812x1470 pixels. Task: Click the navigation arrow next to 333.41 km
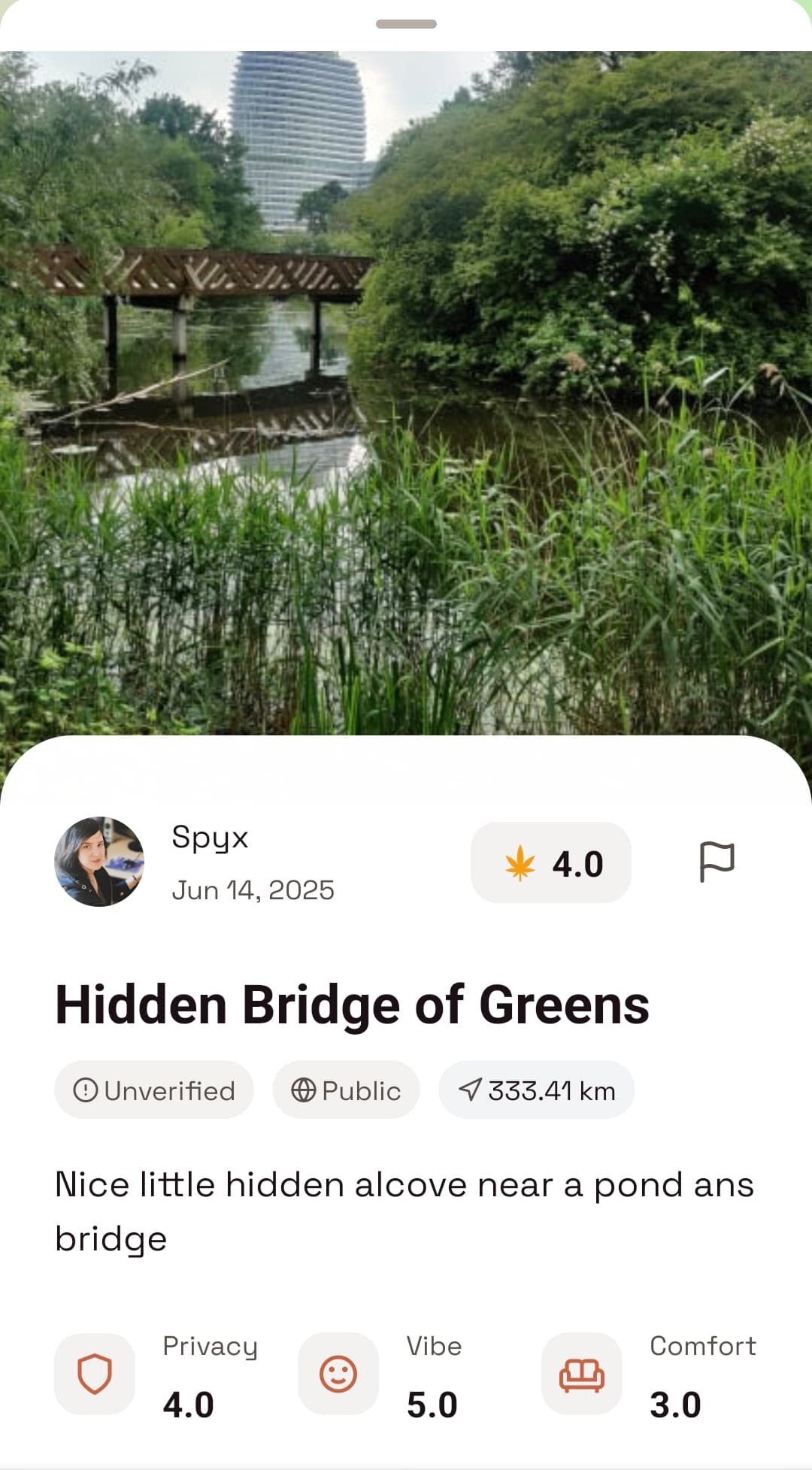tap(472, 1090)
